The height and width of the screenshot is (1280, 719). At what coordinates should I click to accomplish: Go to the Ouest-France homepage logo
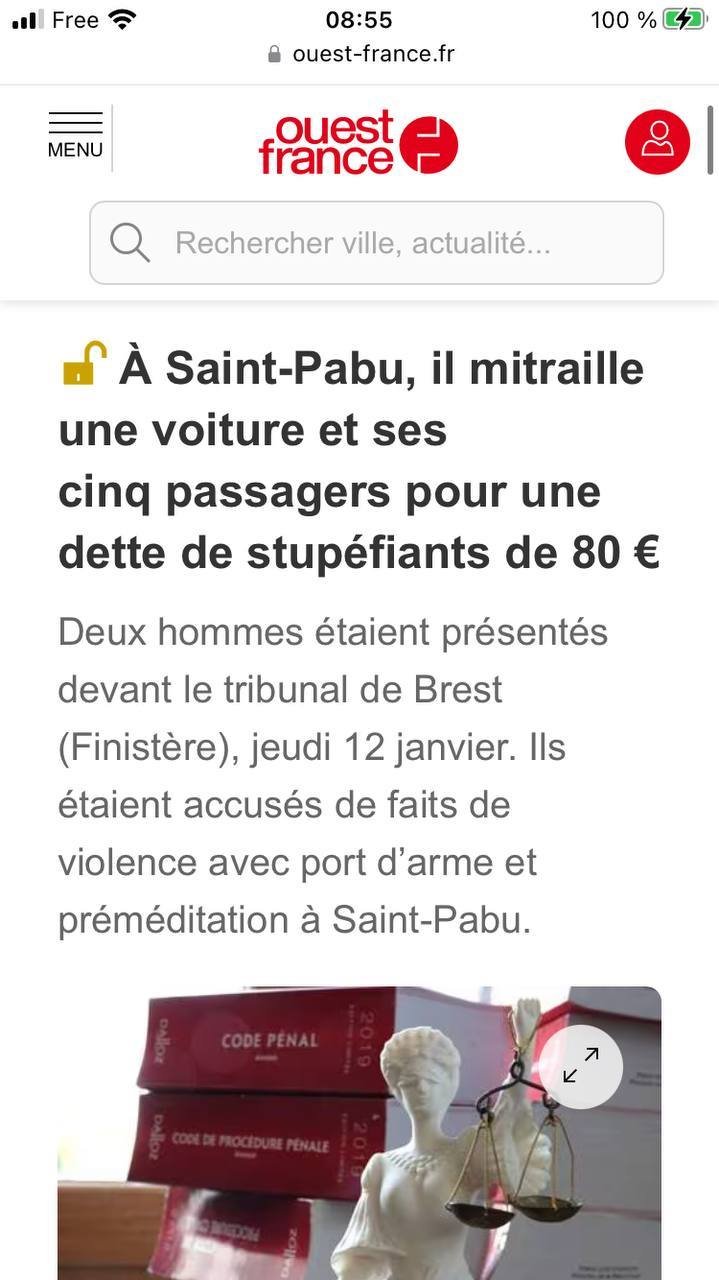coord(358,143)
